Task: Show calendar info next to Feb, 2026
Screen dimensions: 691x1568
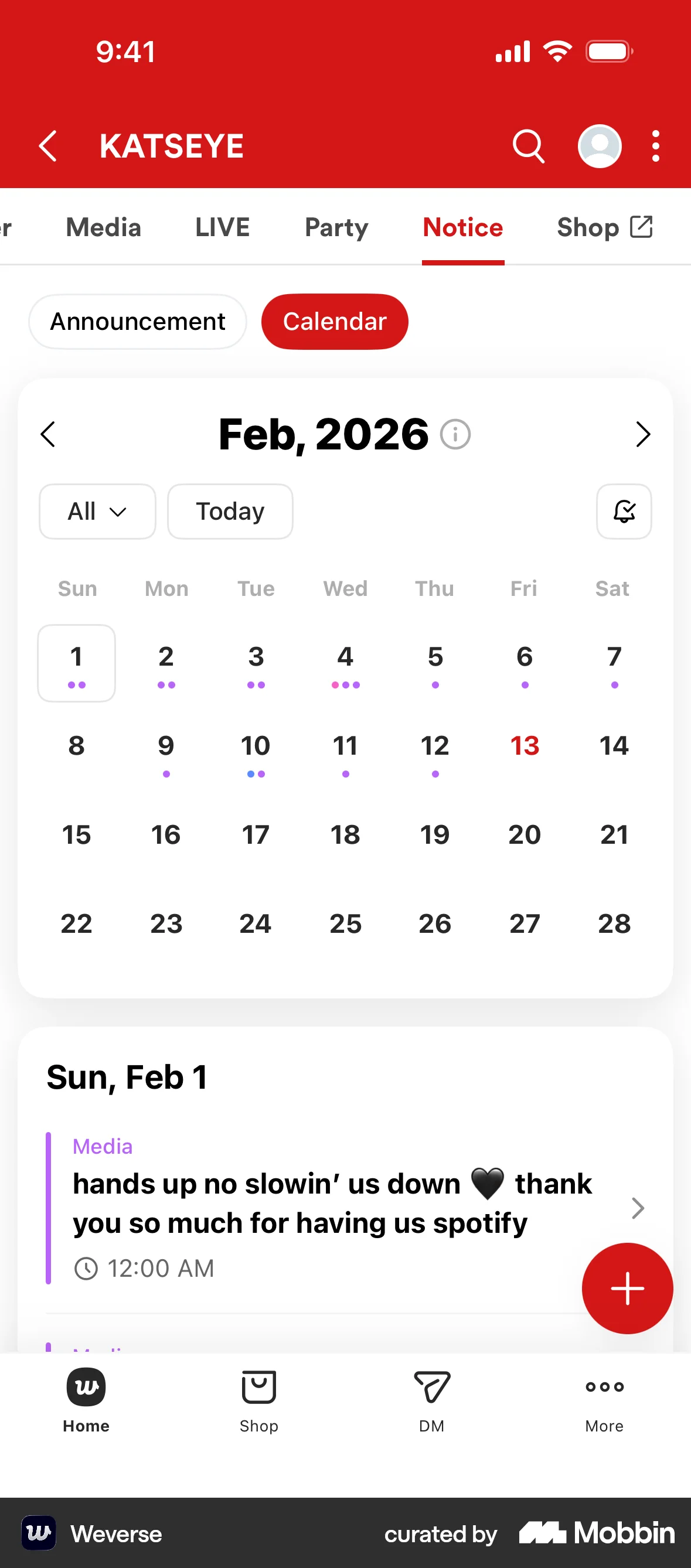Action: [x=455, y=435]
